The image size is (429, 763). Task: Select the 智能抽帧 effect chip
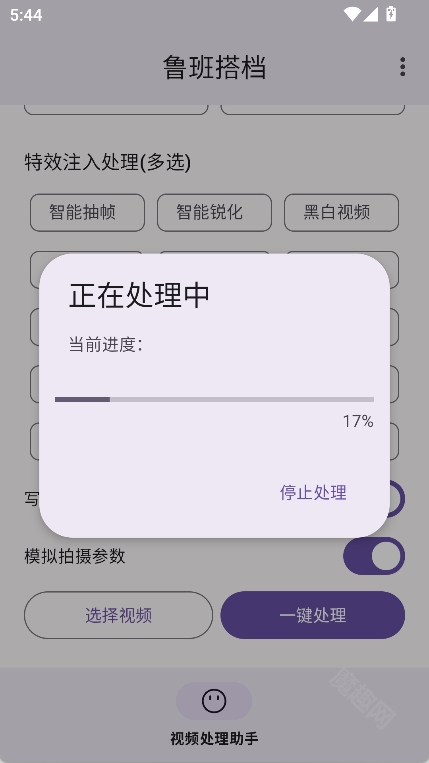pyautogui.click(x=88, y=213)
